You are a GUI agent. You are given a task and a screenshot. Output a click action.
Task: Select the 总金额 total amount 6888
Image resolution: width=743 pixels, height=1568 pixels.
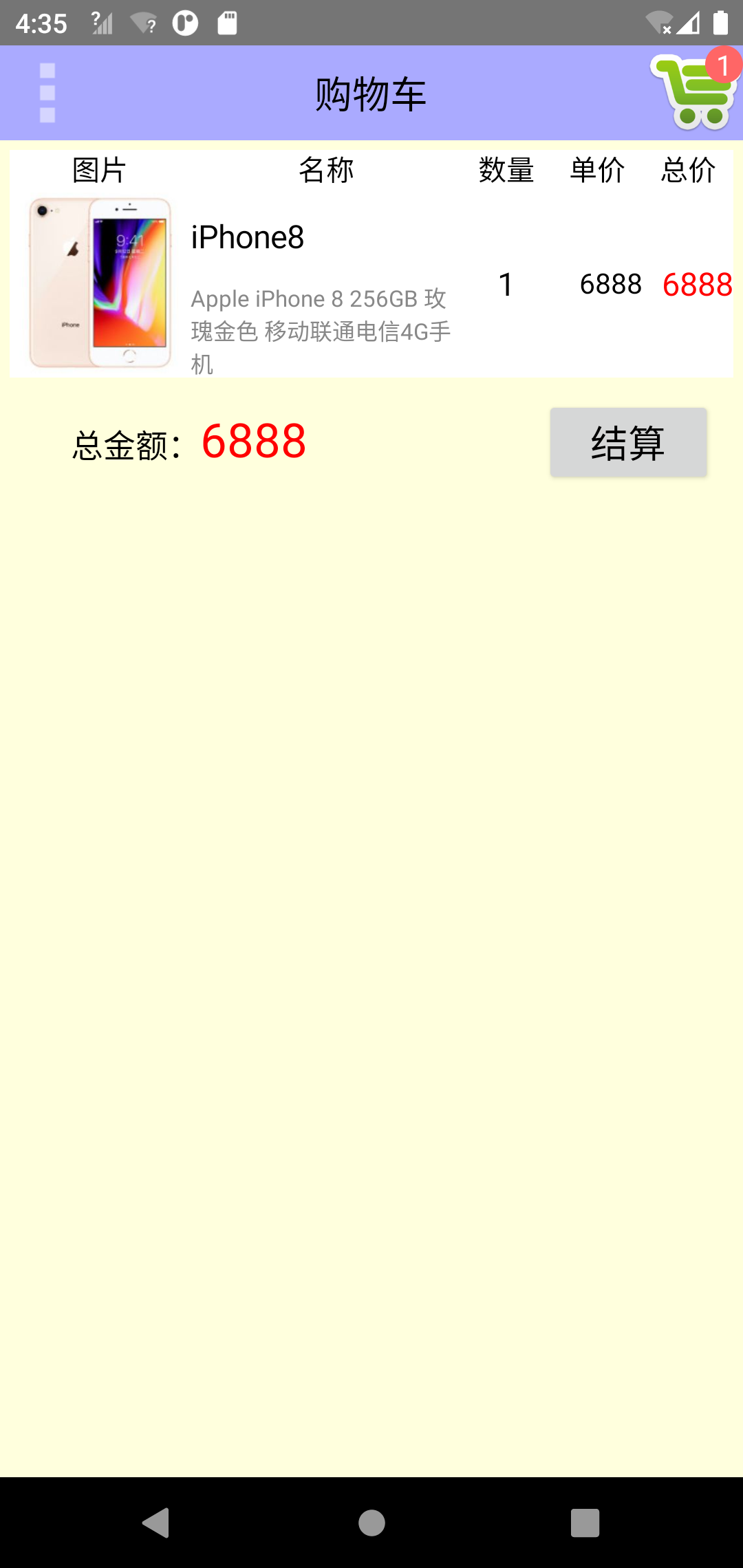[x=255, y=444]
